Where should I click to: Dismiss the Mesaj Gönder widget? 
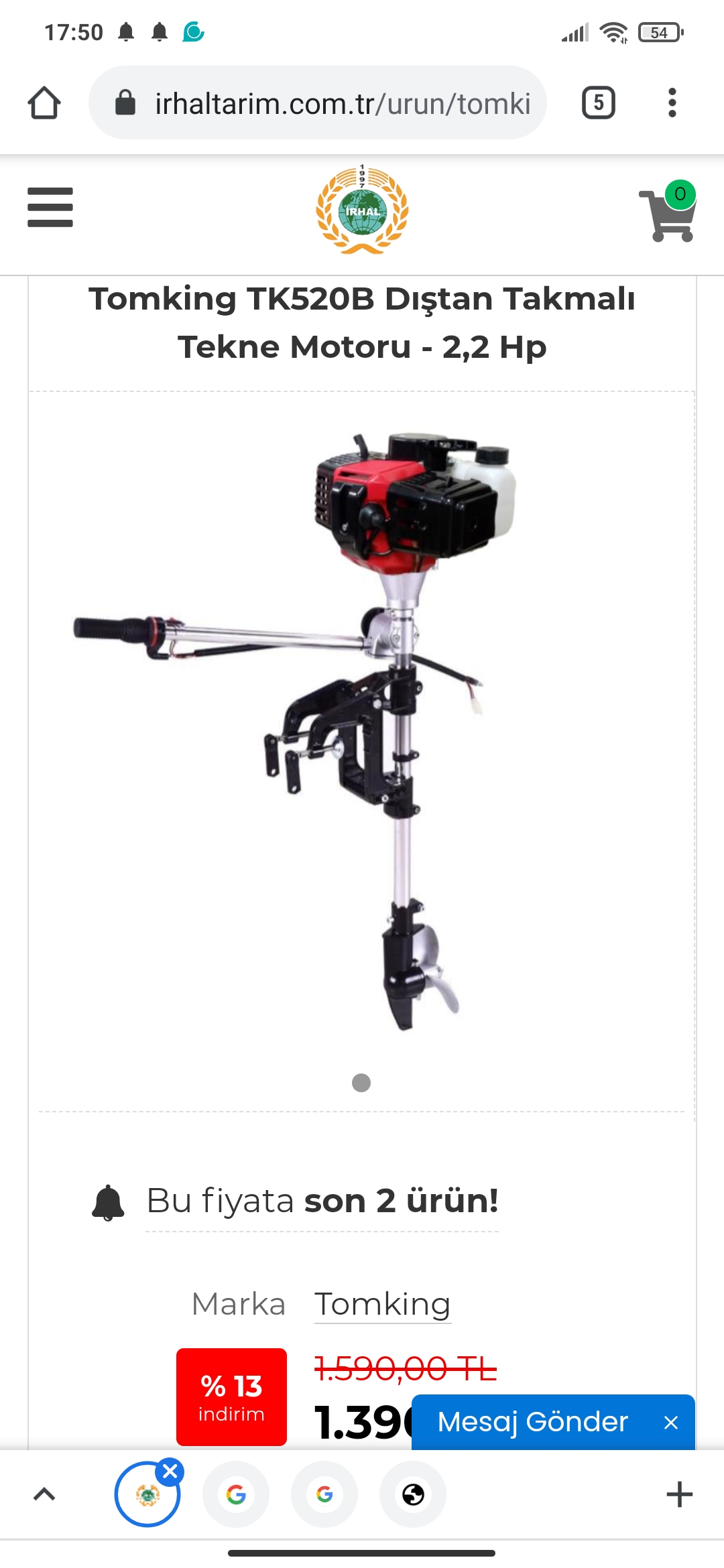671,1423
